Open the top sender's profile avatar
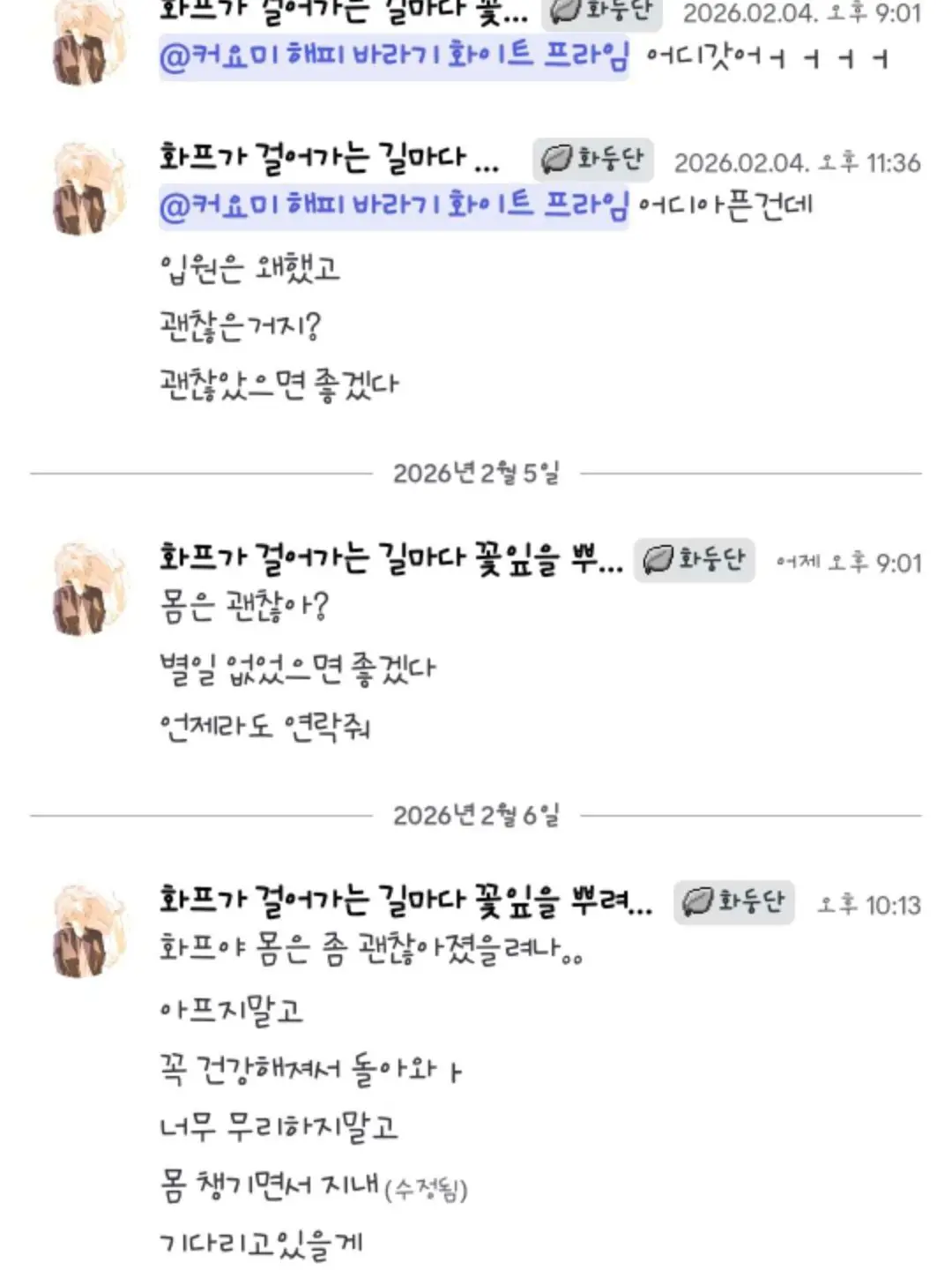 (86, 40)
